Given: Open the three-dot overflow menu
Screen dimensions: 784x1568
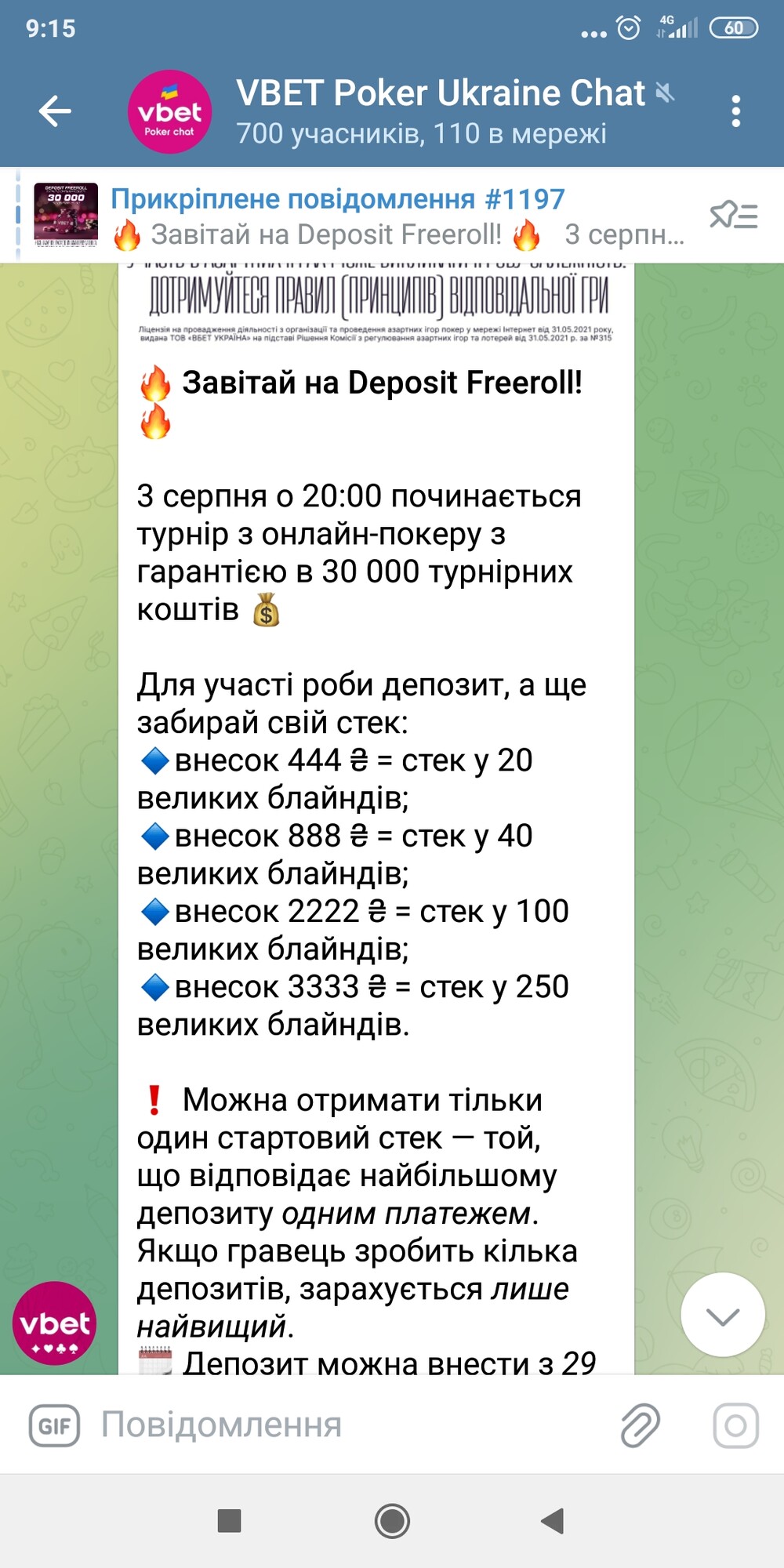Looking at the screenshot, I should click(735, 111).
